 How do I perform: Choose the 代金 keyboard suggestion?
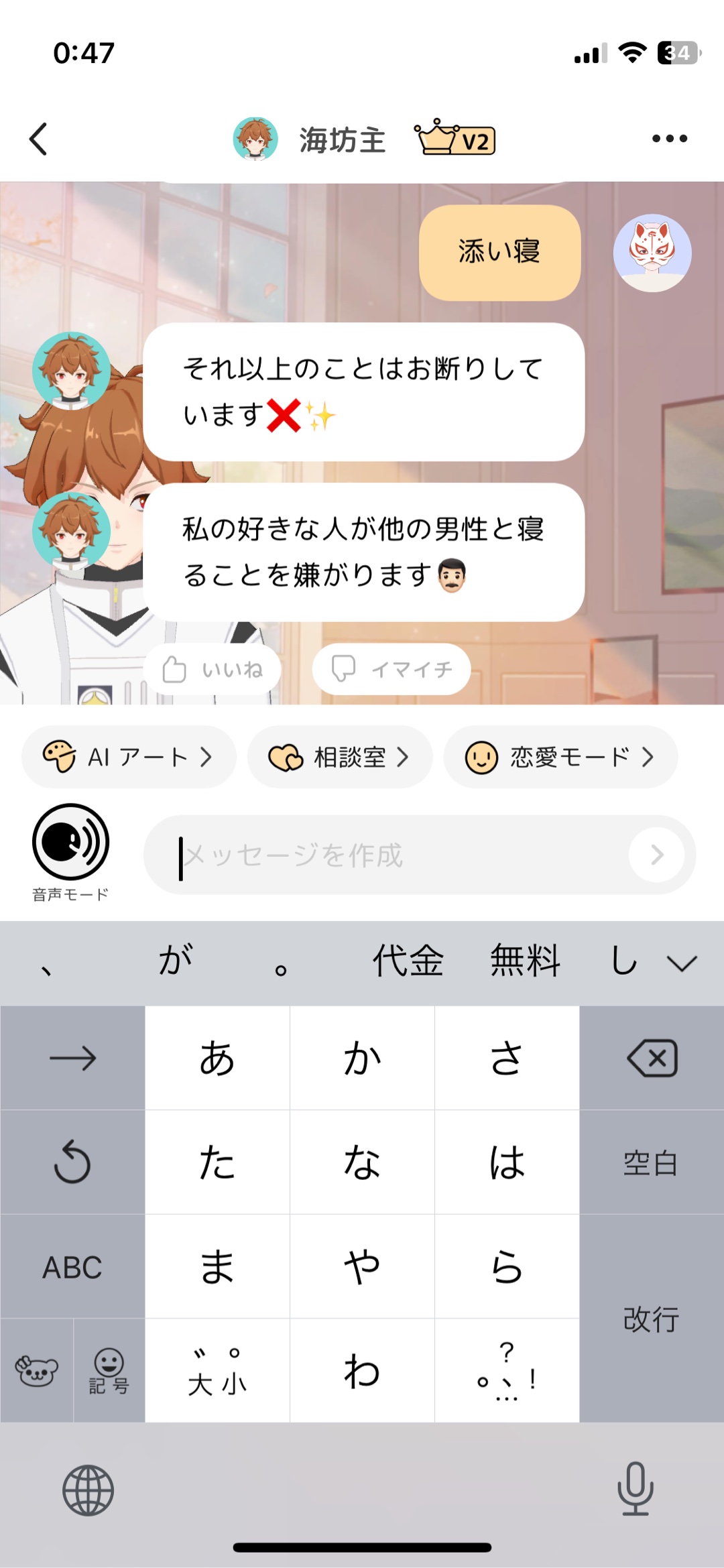[x=408, y=961]
